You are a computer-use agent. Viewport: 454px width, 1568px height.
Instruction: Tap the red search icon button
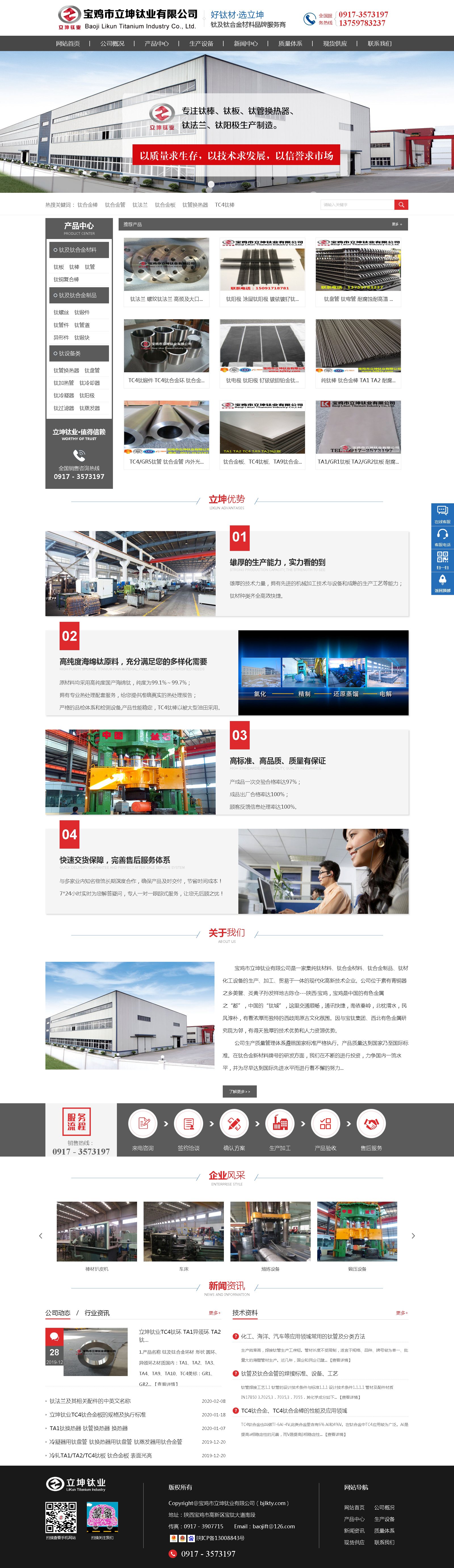(401, 204)
